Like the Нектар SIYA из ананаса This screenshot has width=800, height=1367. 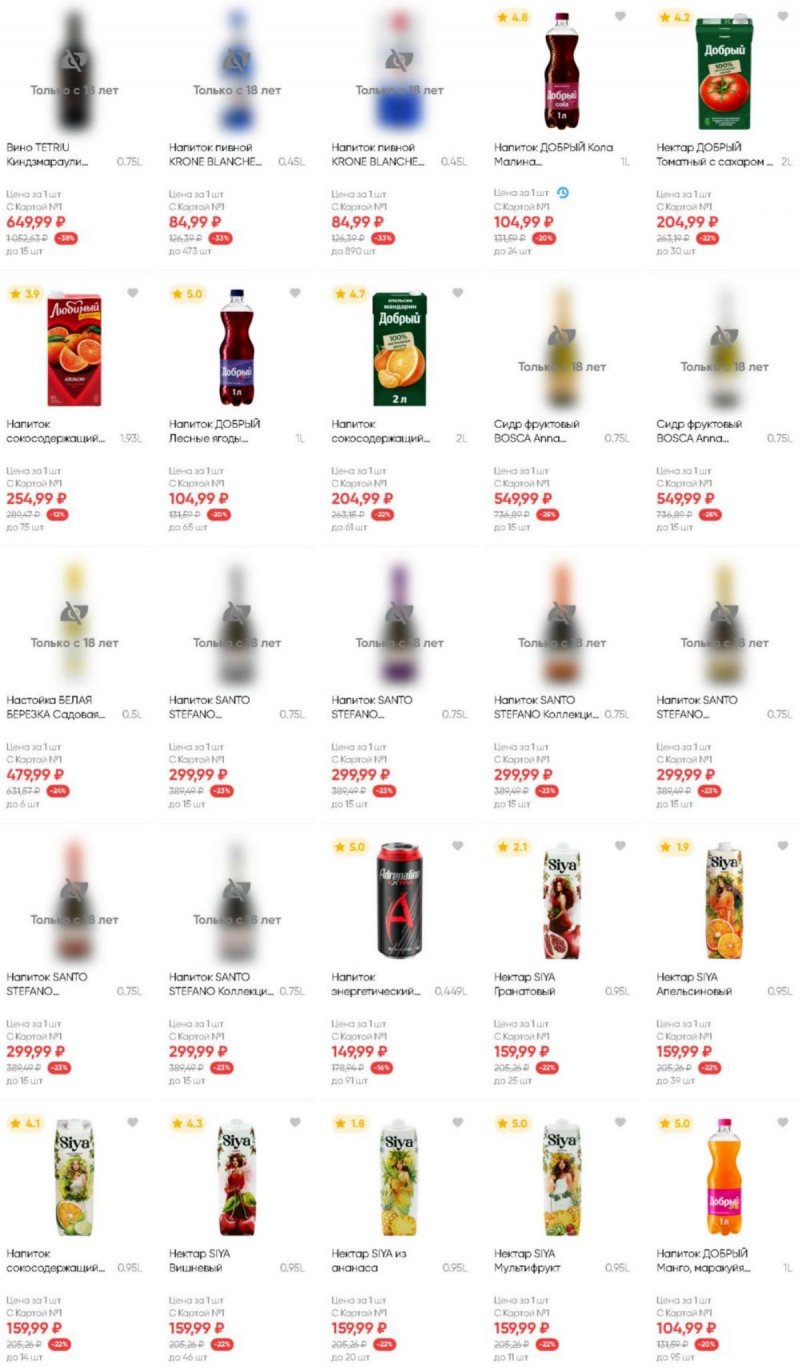click(457, 1123)
